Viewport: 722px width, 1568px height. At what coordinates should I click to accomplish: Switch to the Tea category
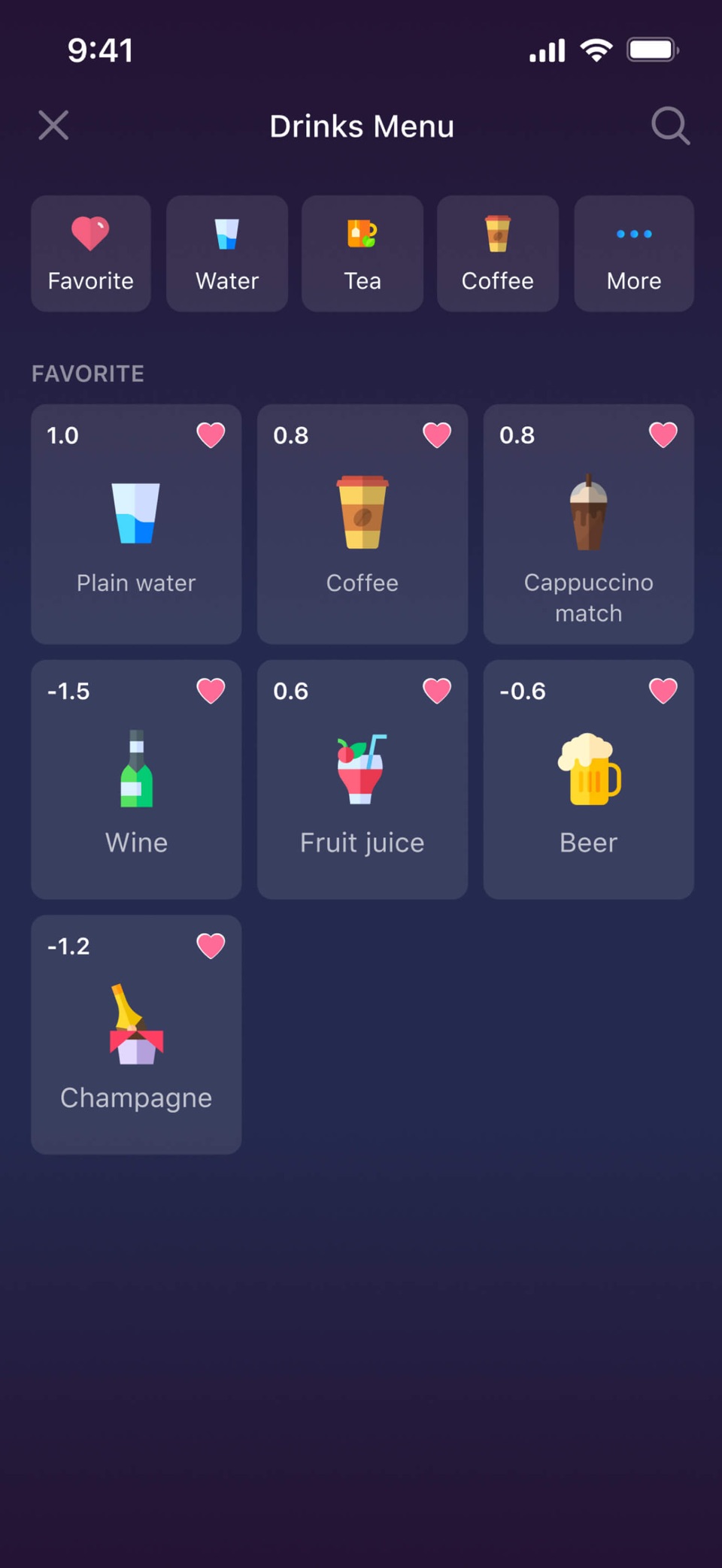(x=363, y=253)
